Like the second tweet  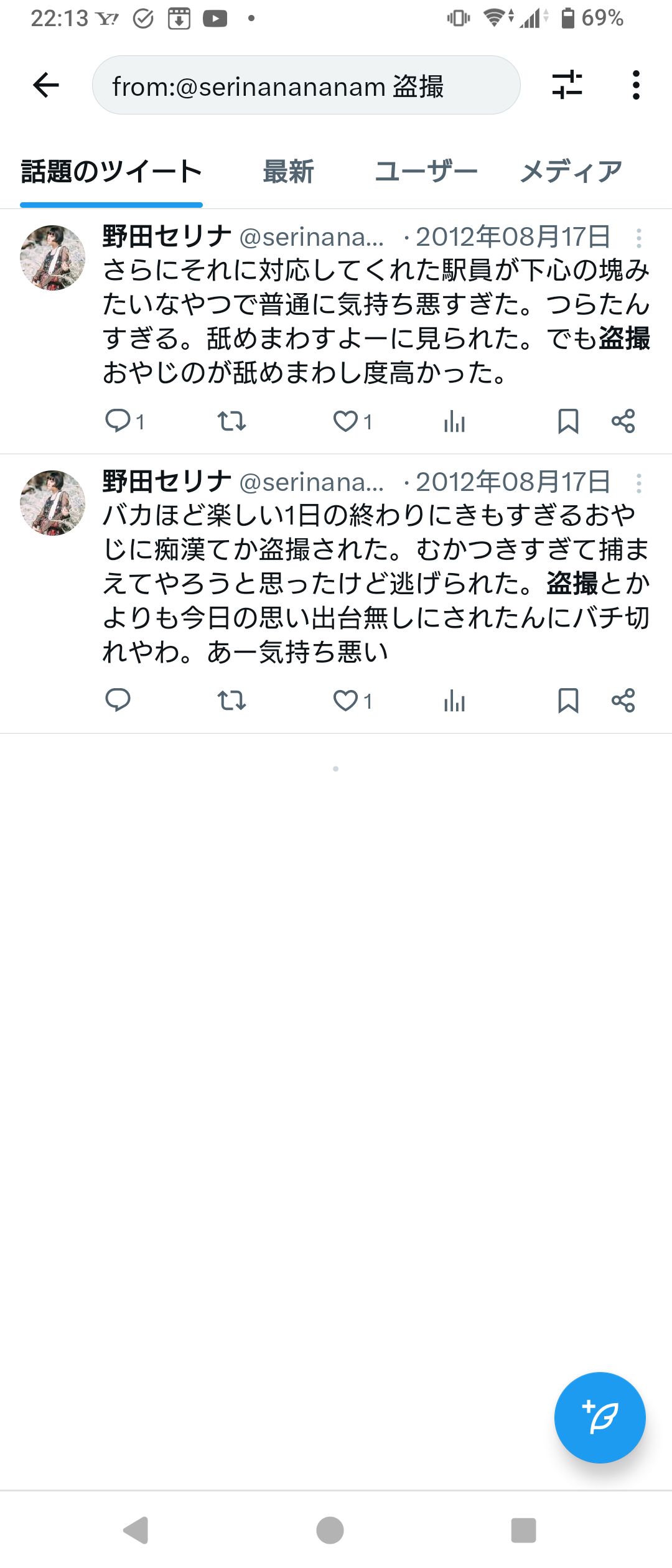[x=347, y=701]
